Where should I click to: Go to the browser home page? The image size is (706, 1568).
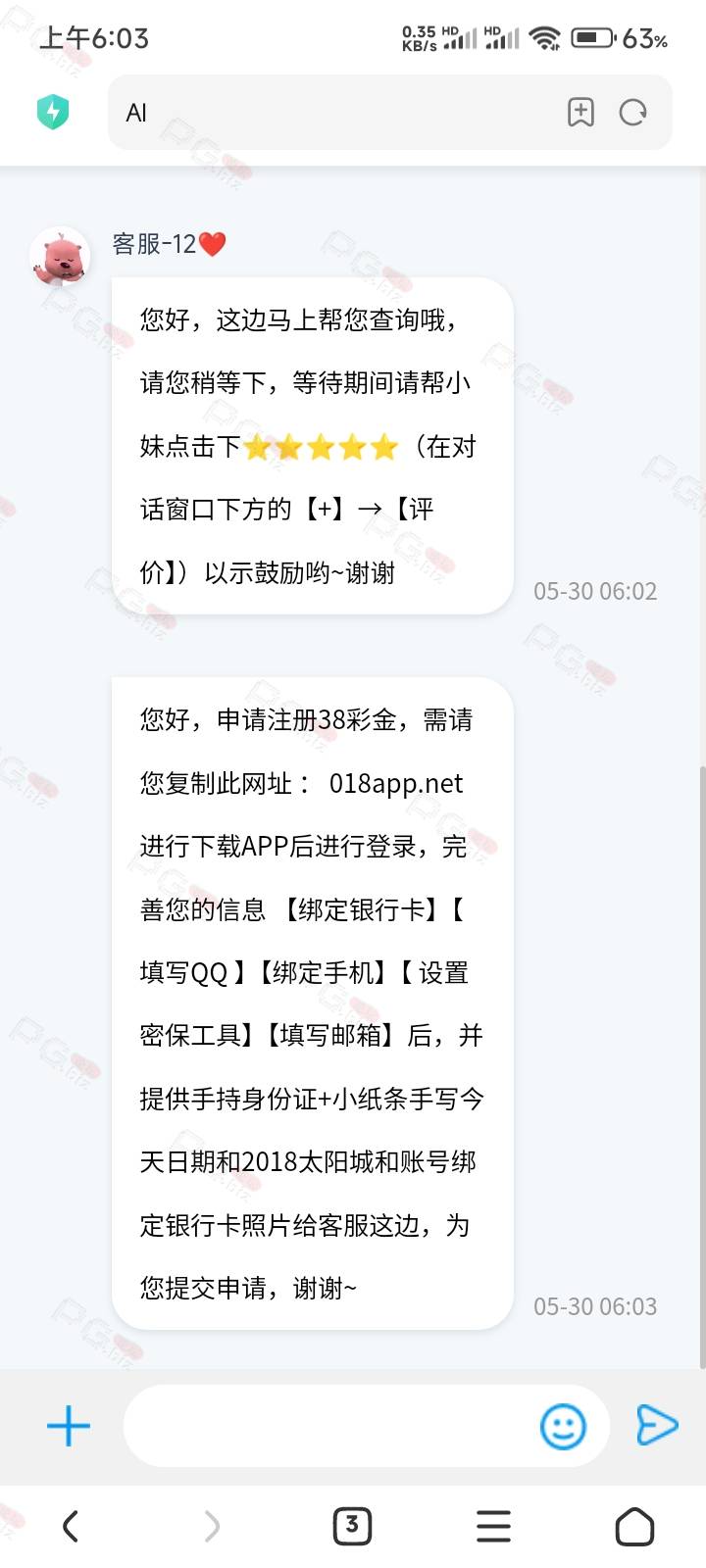pos(634,1526)
